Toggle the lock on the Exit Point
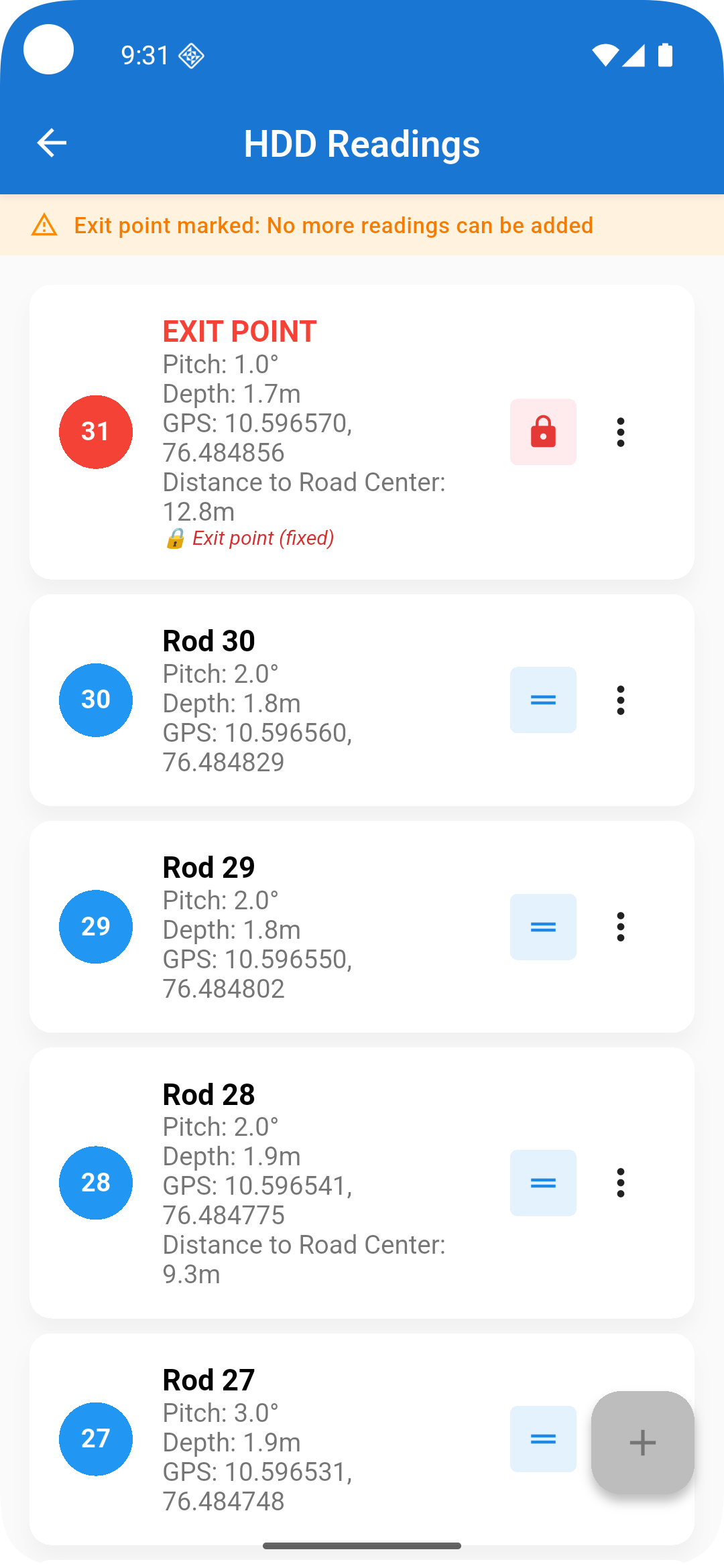The image size is (724, 1568). pos(543,432)
